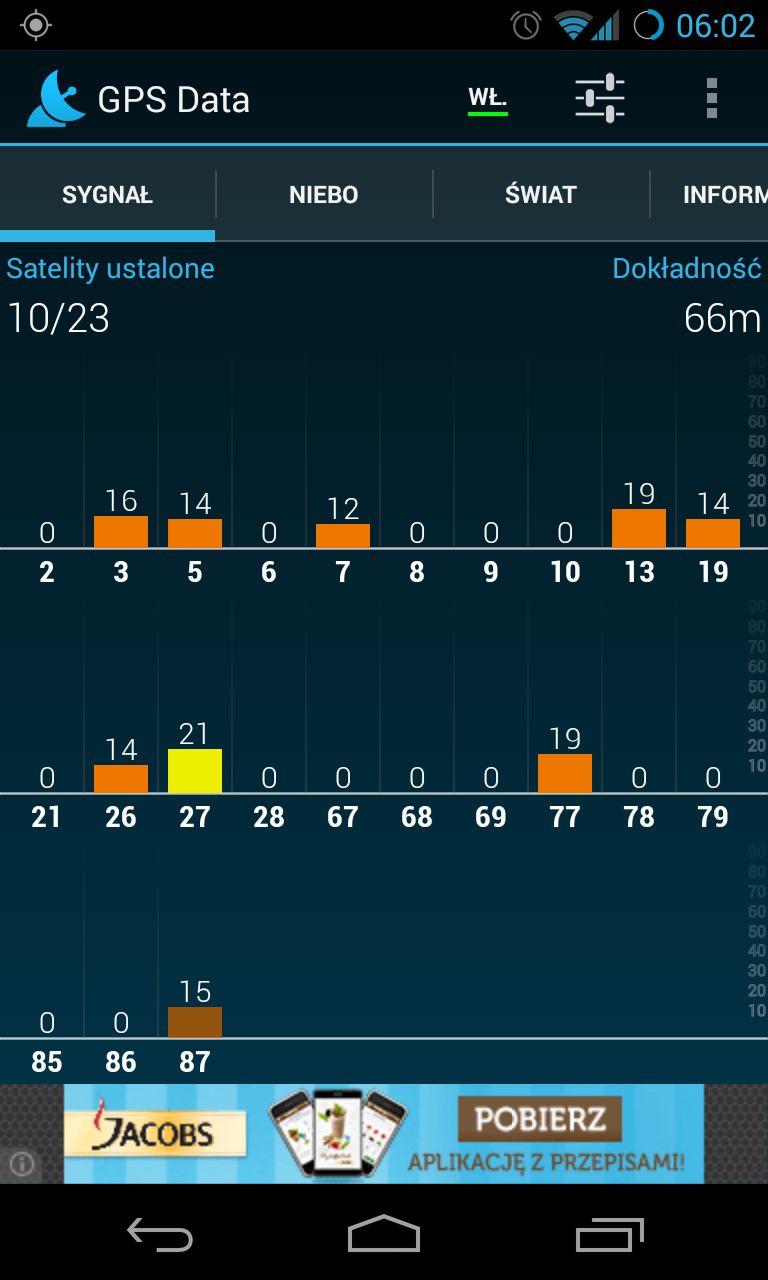Open the overflow menu
The height and width of the screenshot is (1280, 768).
[x=711, y=99]
